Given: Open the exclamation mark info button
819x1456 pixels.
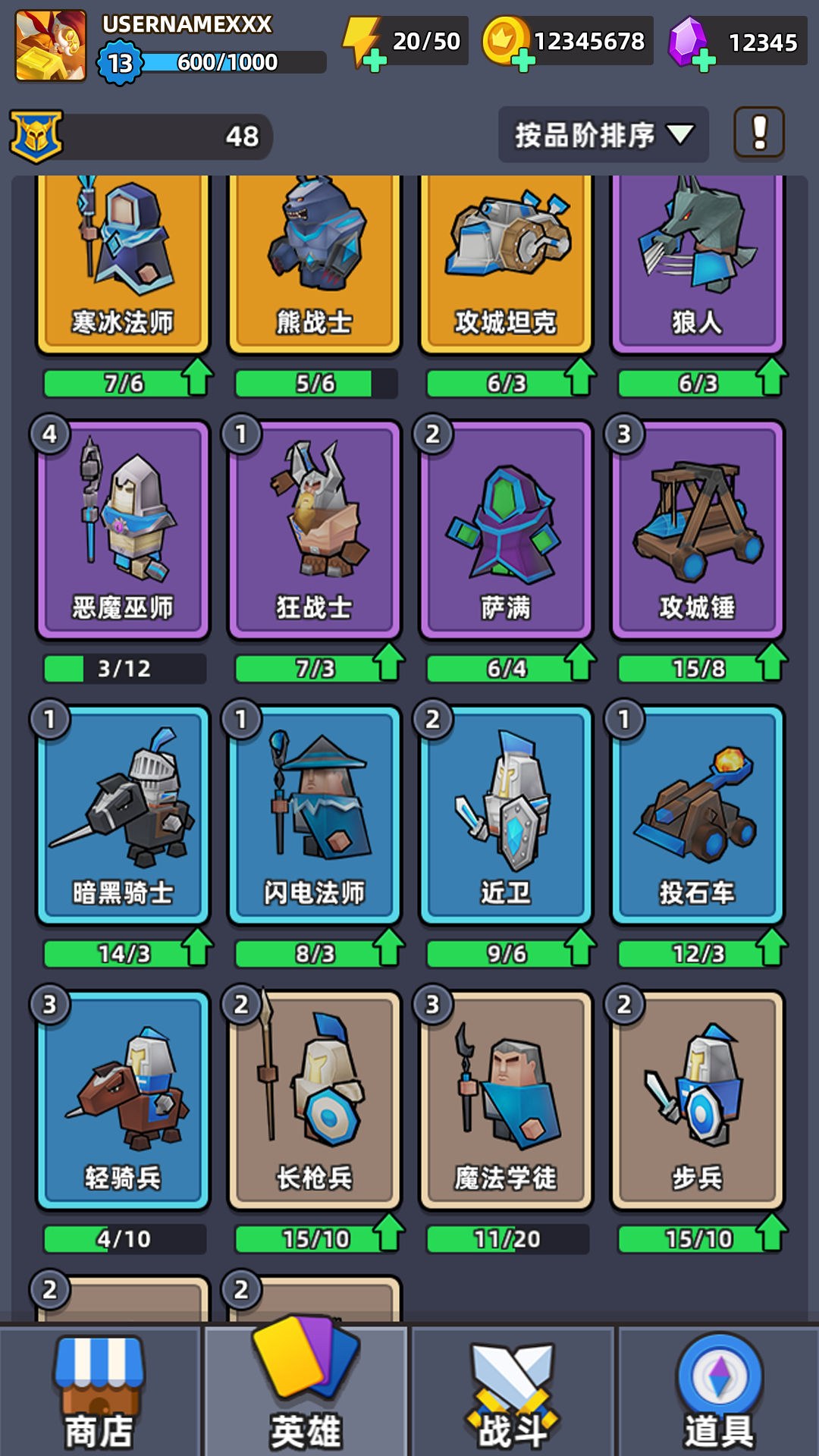Looking at the screenshot, I should tap(758, 133).
